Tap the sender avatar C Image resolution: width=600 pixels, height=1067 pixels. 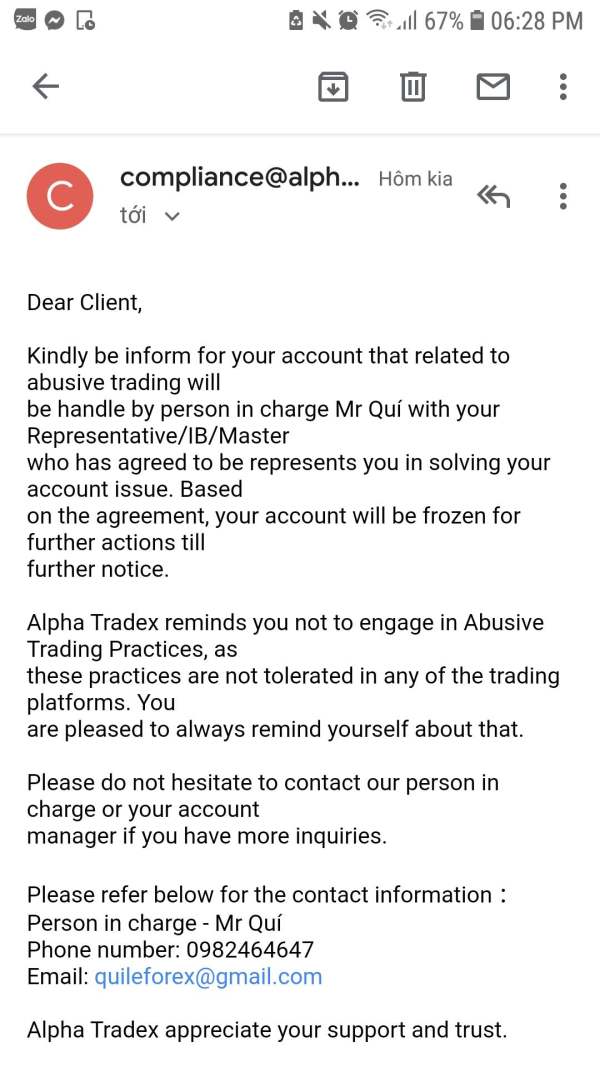click(x=60, y=196)
